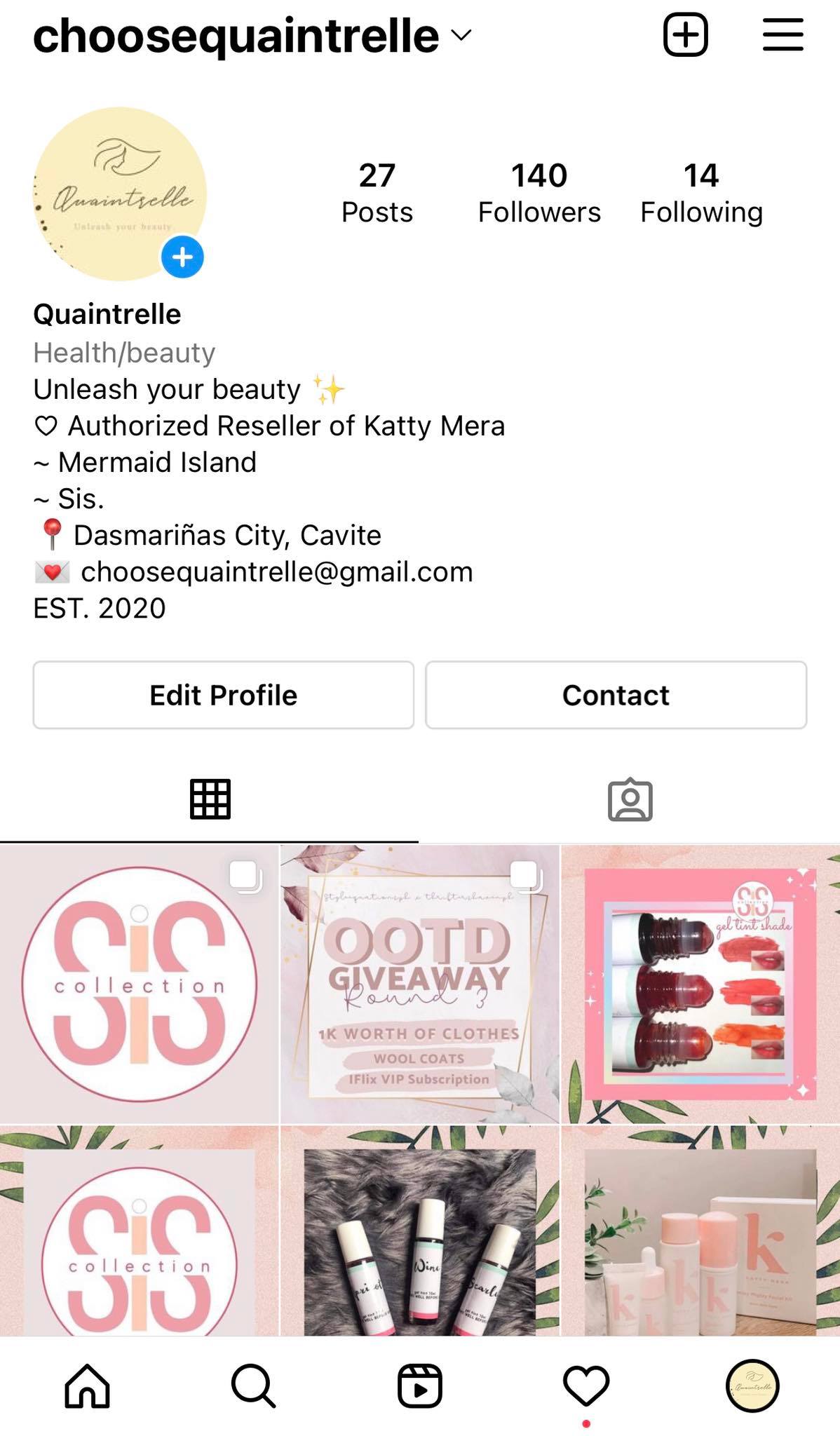
Task: Open the hamburger menu
Action: tap(783, 35)
